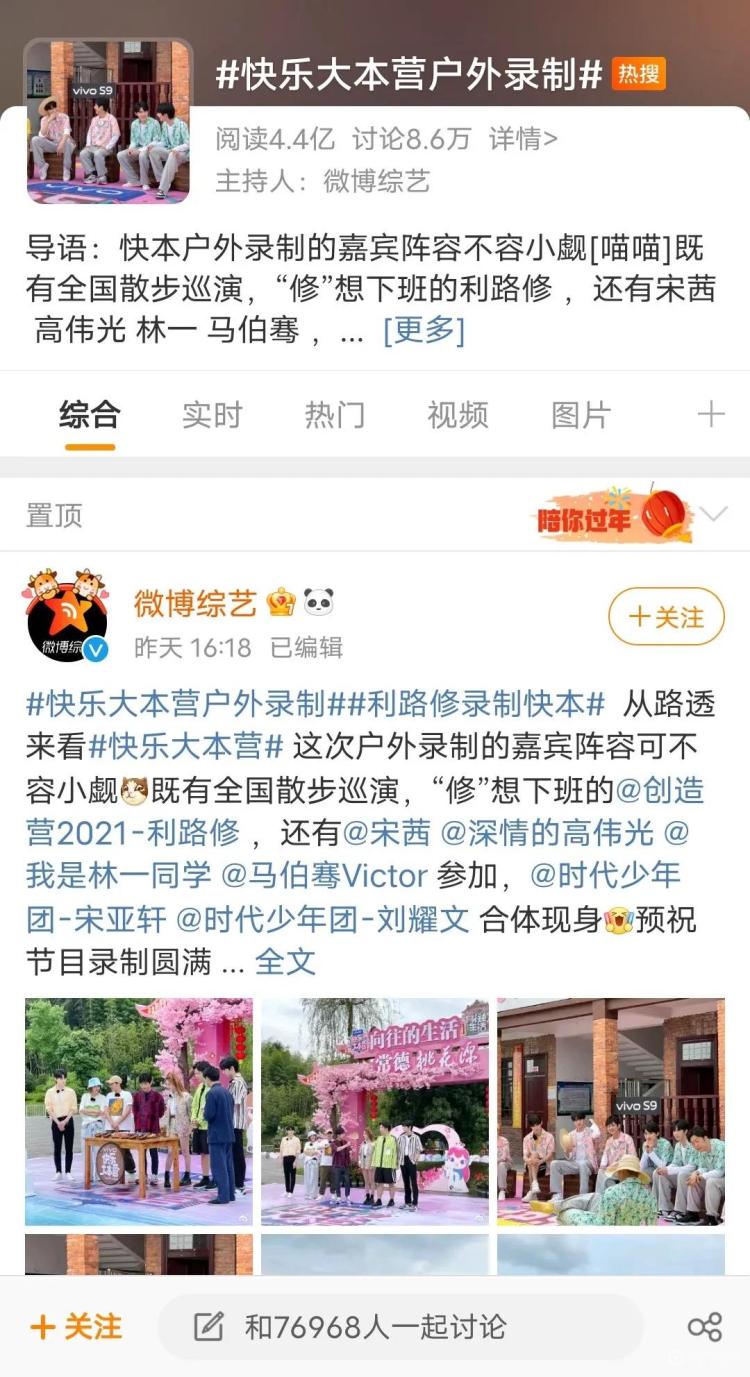Tap the share icon at bottom right

[706, 1328]
